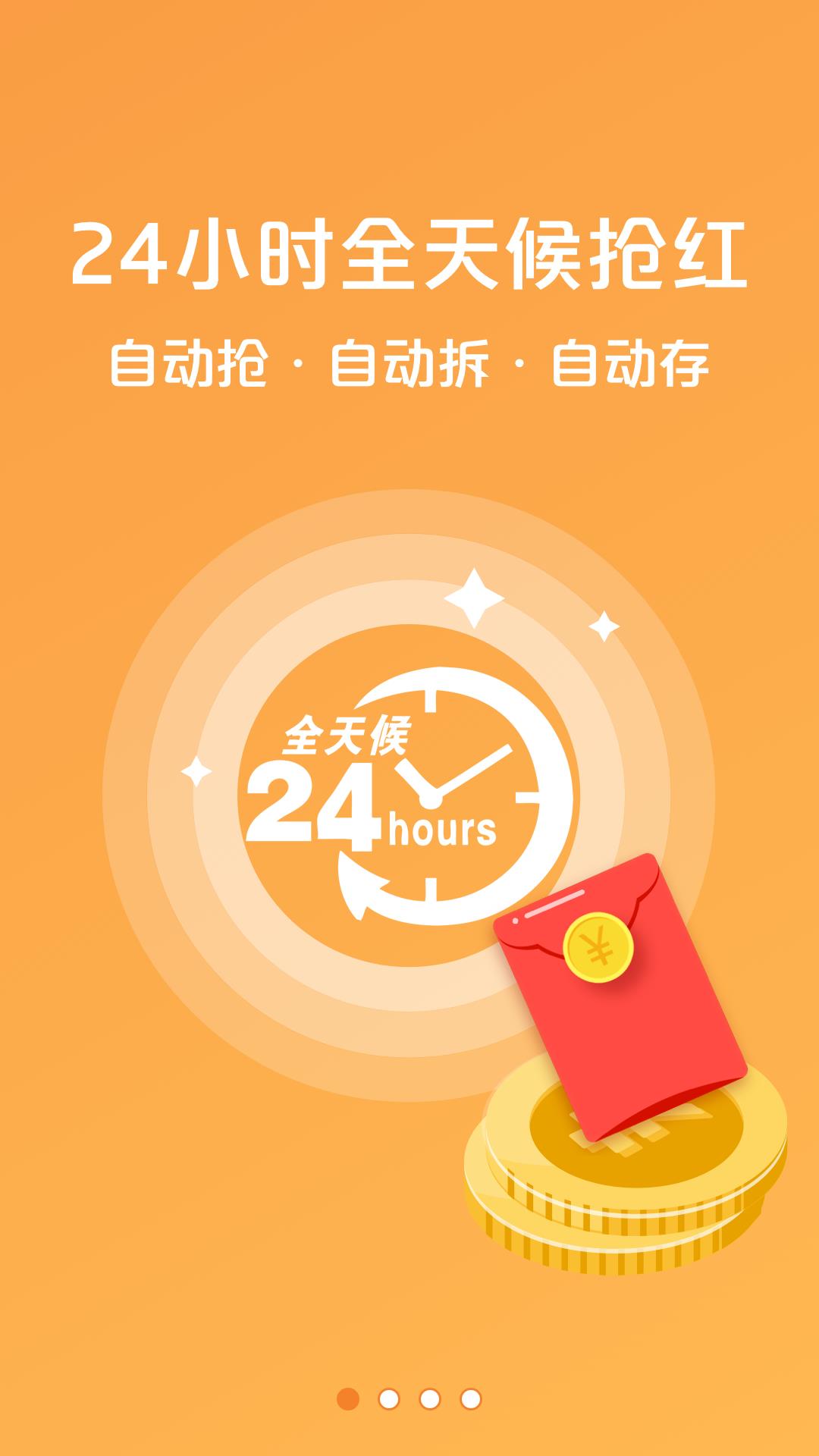Viewport: 819px width, 1456px height.
Task: Go to the last page indicator dot
Action: [x=471, y=1399]
